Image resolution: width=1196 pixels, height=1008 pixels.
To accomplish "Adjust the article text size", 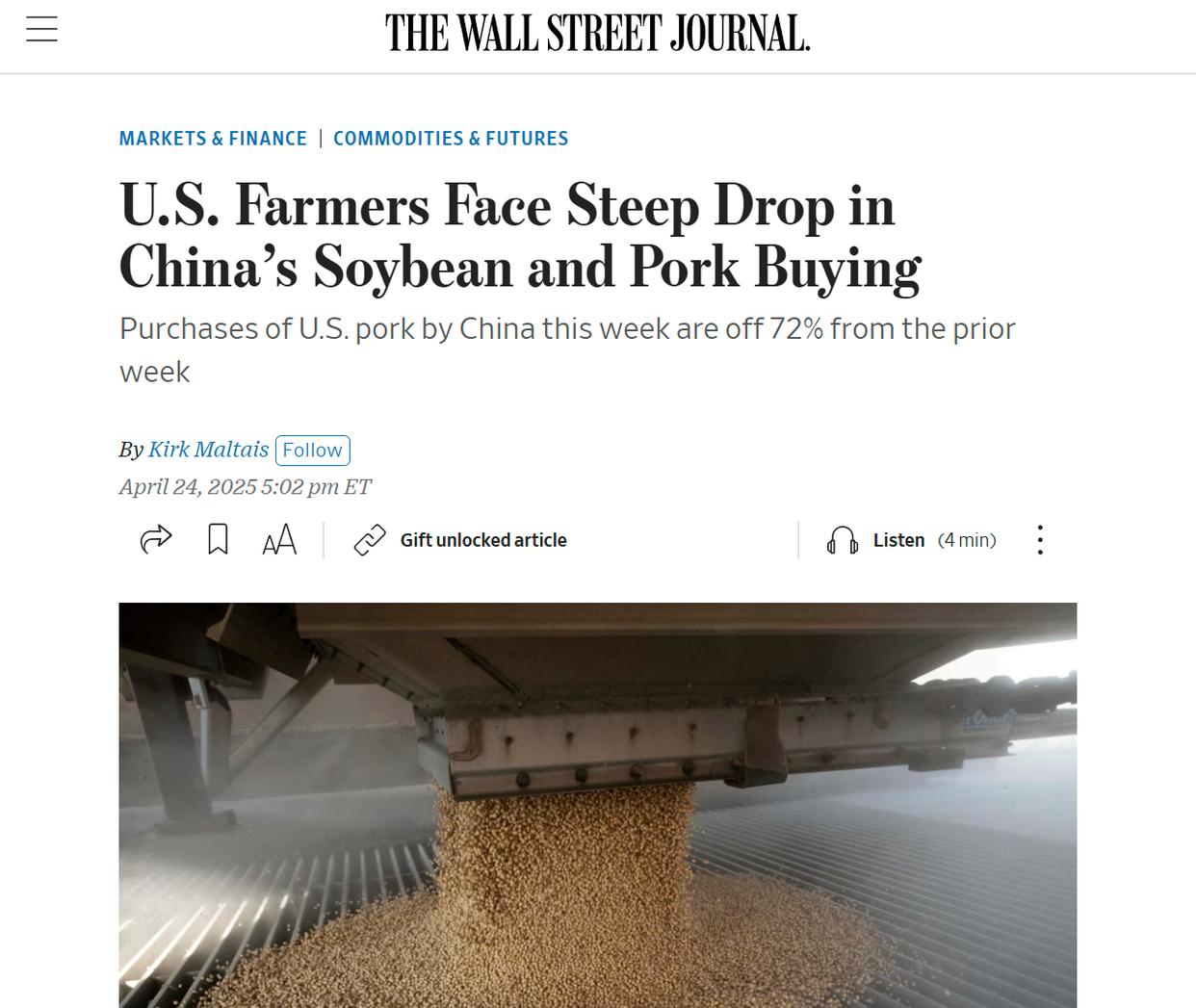I will tap(279, 540).
